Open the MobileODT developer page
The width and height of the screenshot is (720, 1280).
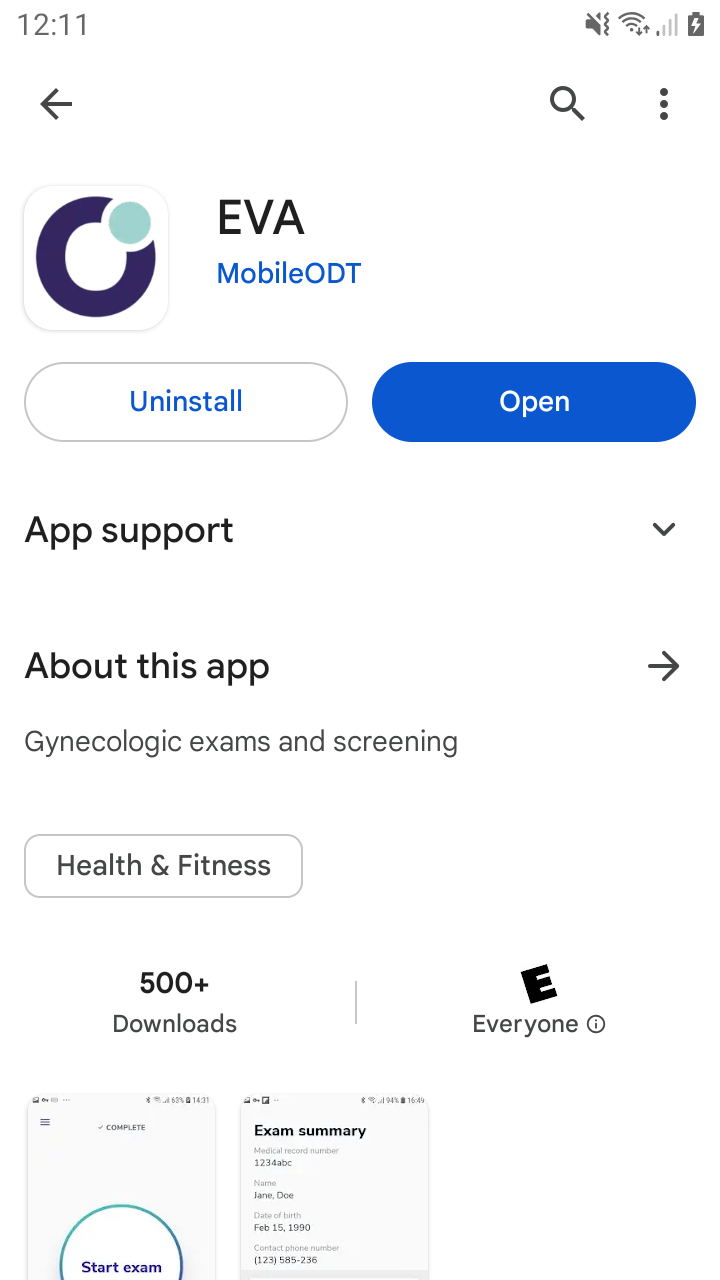coord(288,273)
